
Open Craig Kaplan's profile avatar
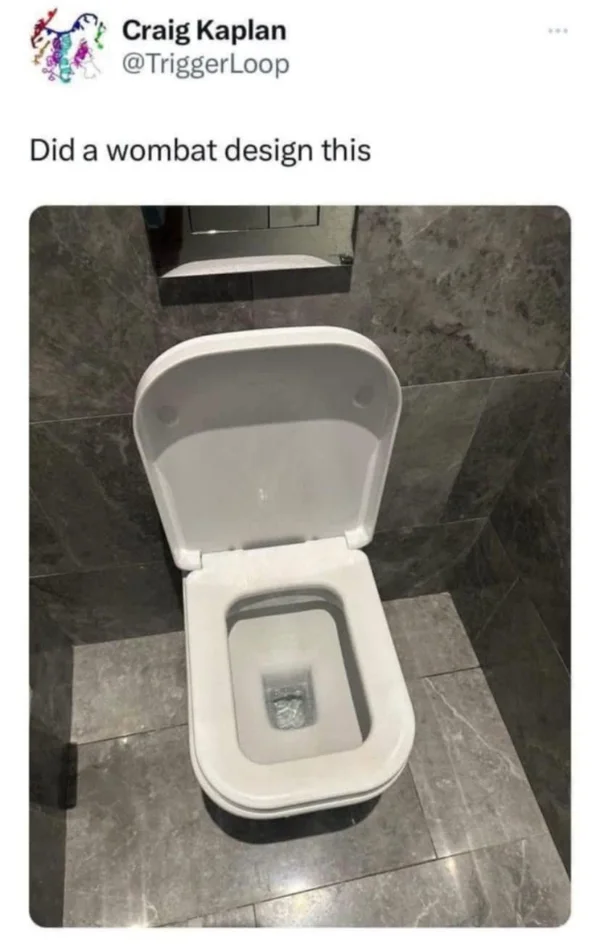pyautogui.click(x=68, y=49)
